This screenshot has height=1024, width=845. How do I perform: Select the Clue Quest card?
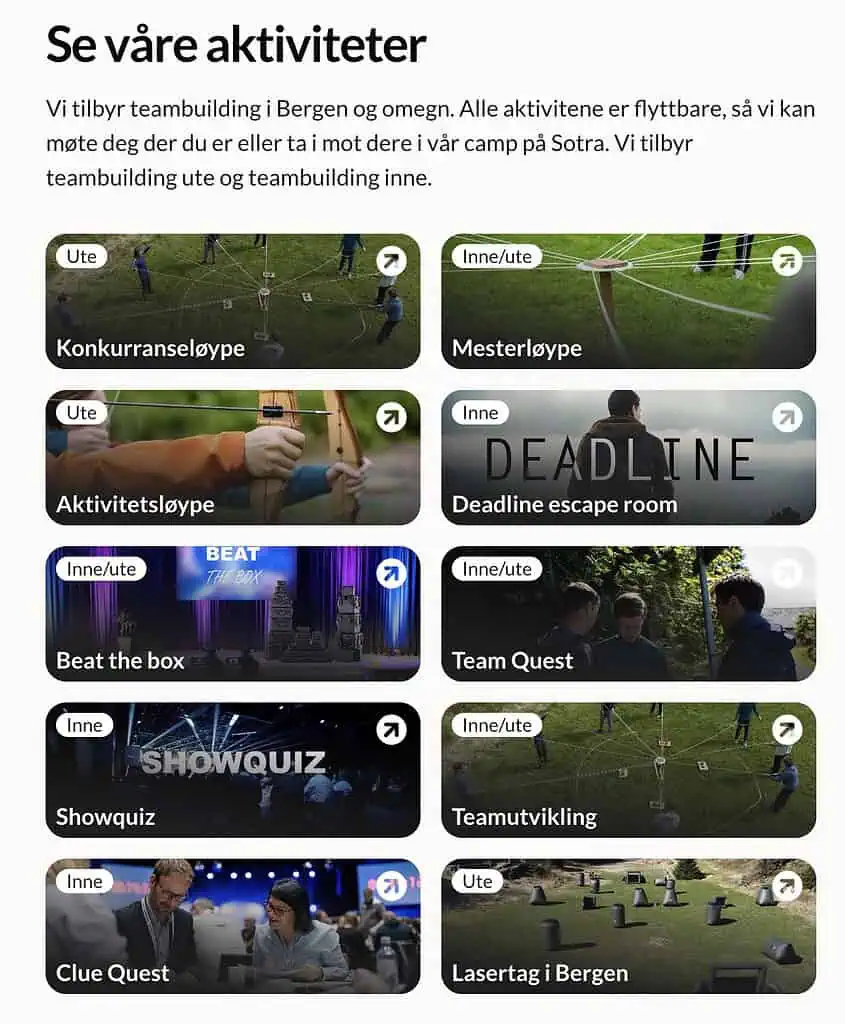click(x=232, y=925)
